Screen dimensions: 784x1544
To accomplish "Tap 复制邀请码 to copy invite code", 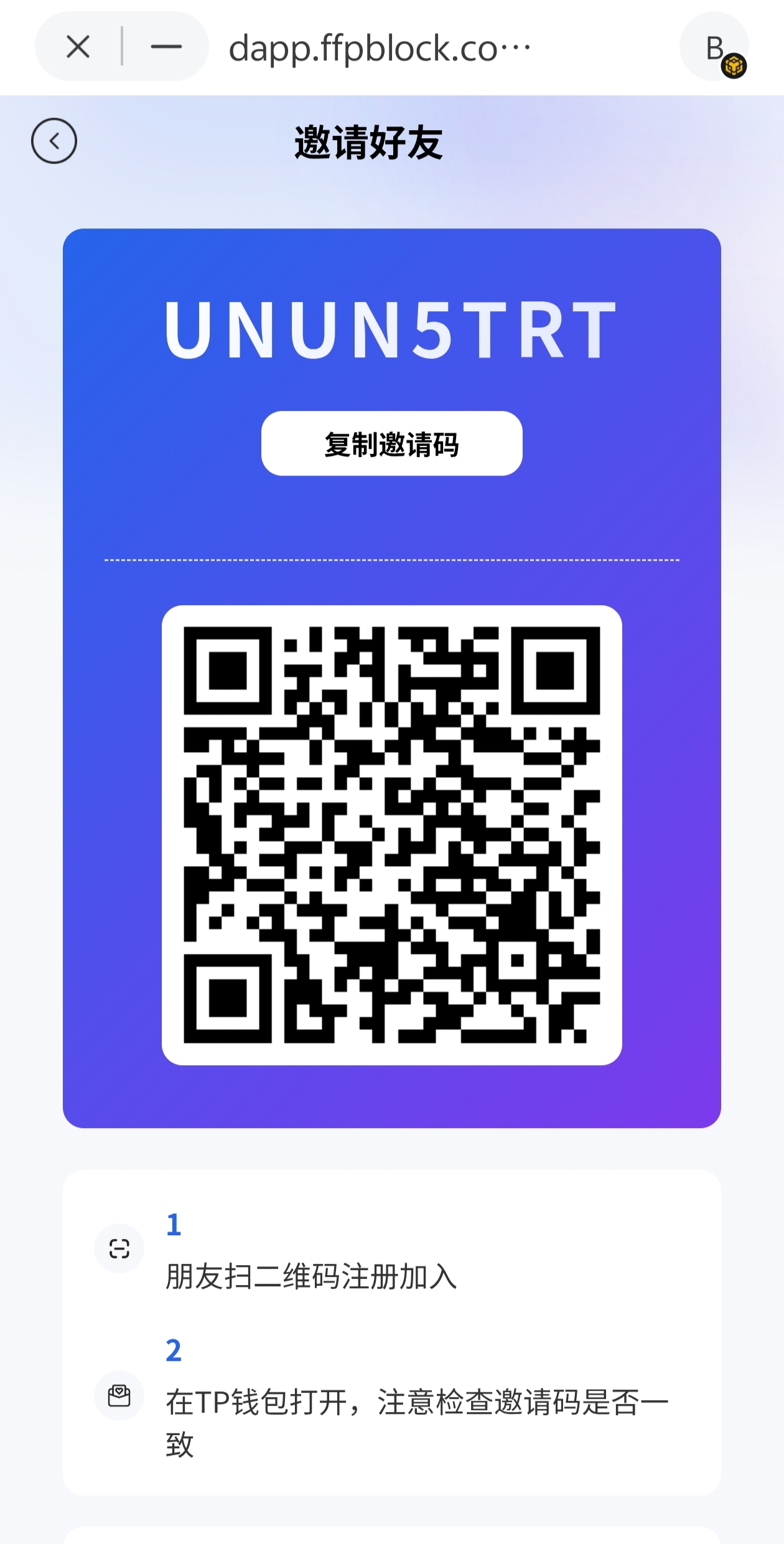I will pyautogui.click(x=391, y=444).
